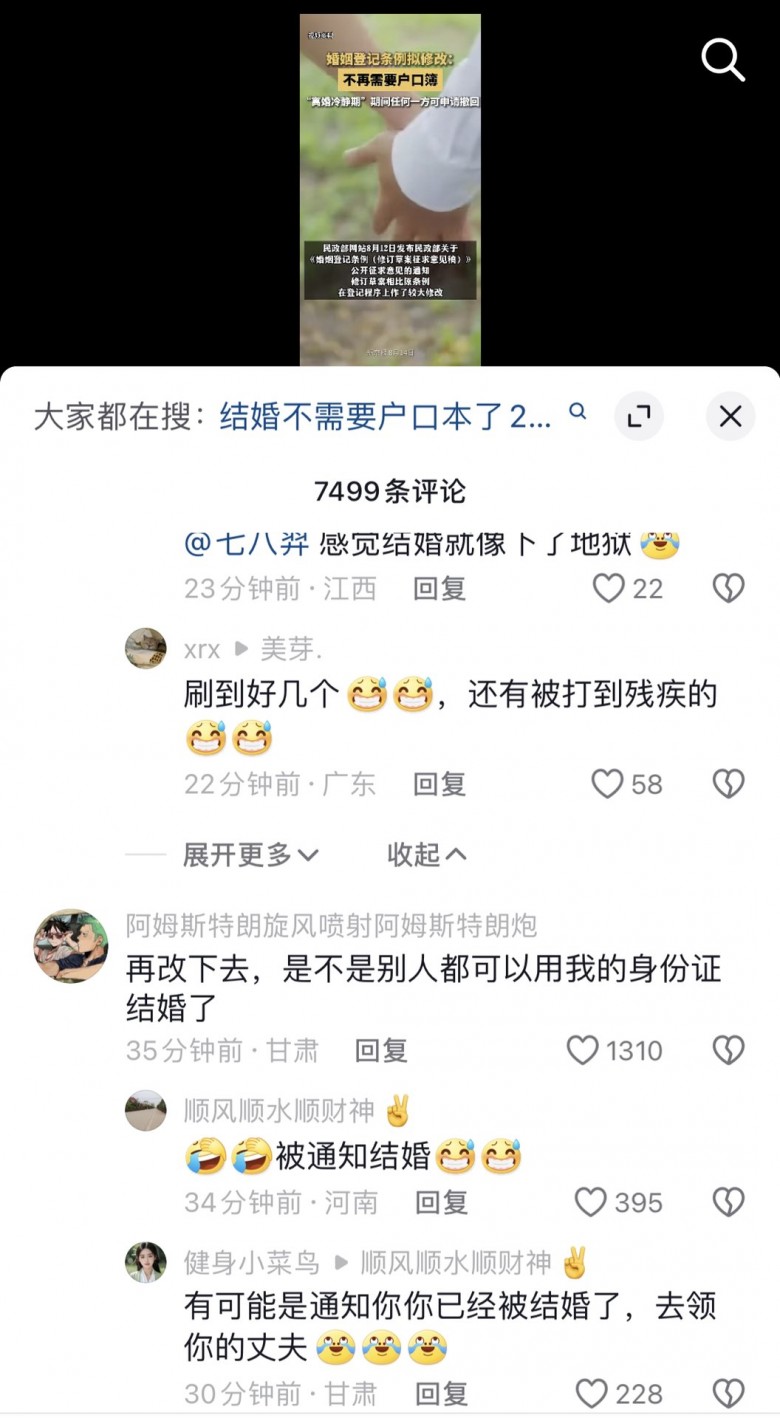
Task: Dislike the 身份证结婚 comment
Action: 728,1050
